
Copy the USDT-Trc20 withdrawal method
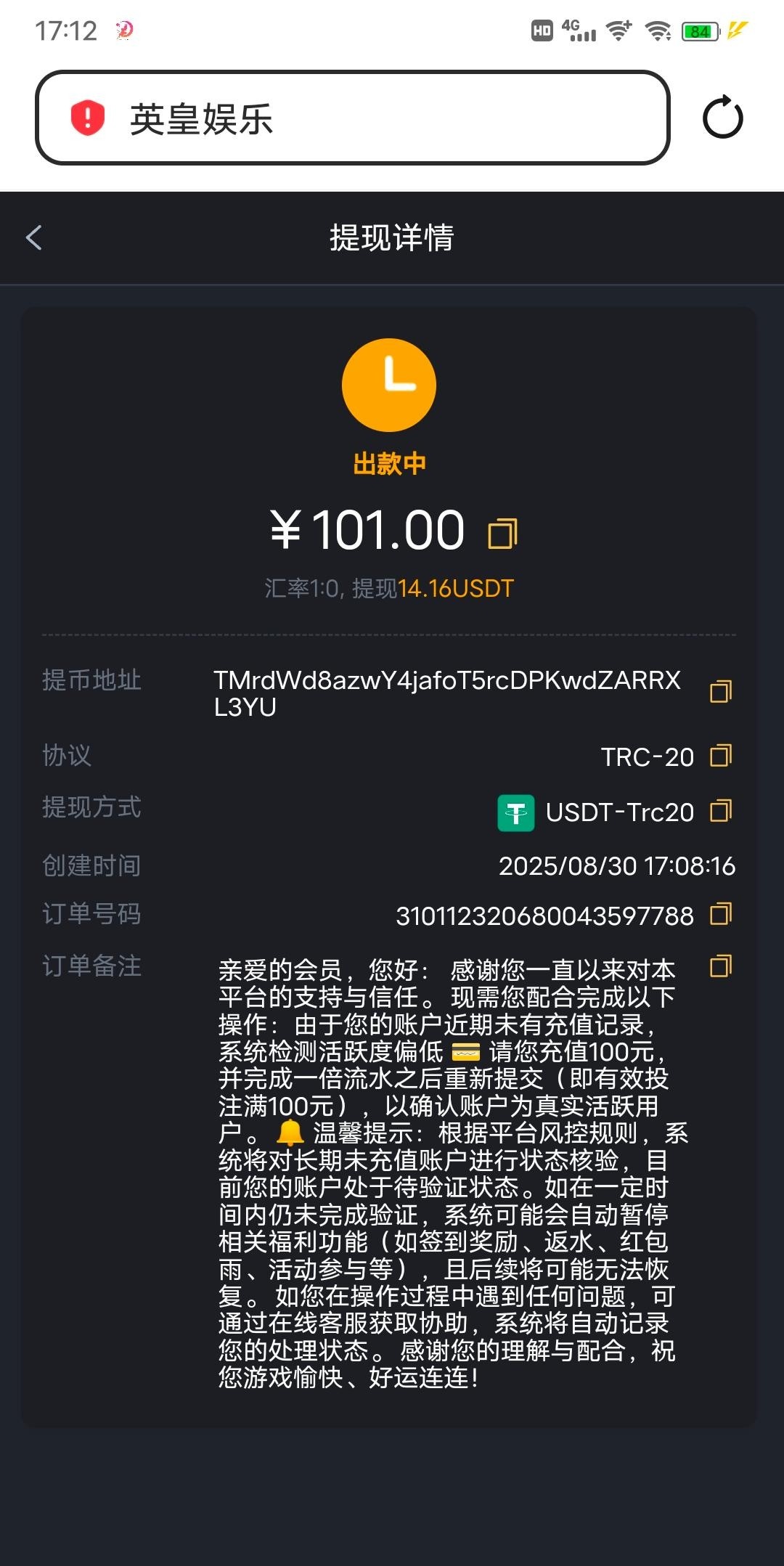(720, 811)
